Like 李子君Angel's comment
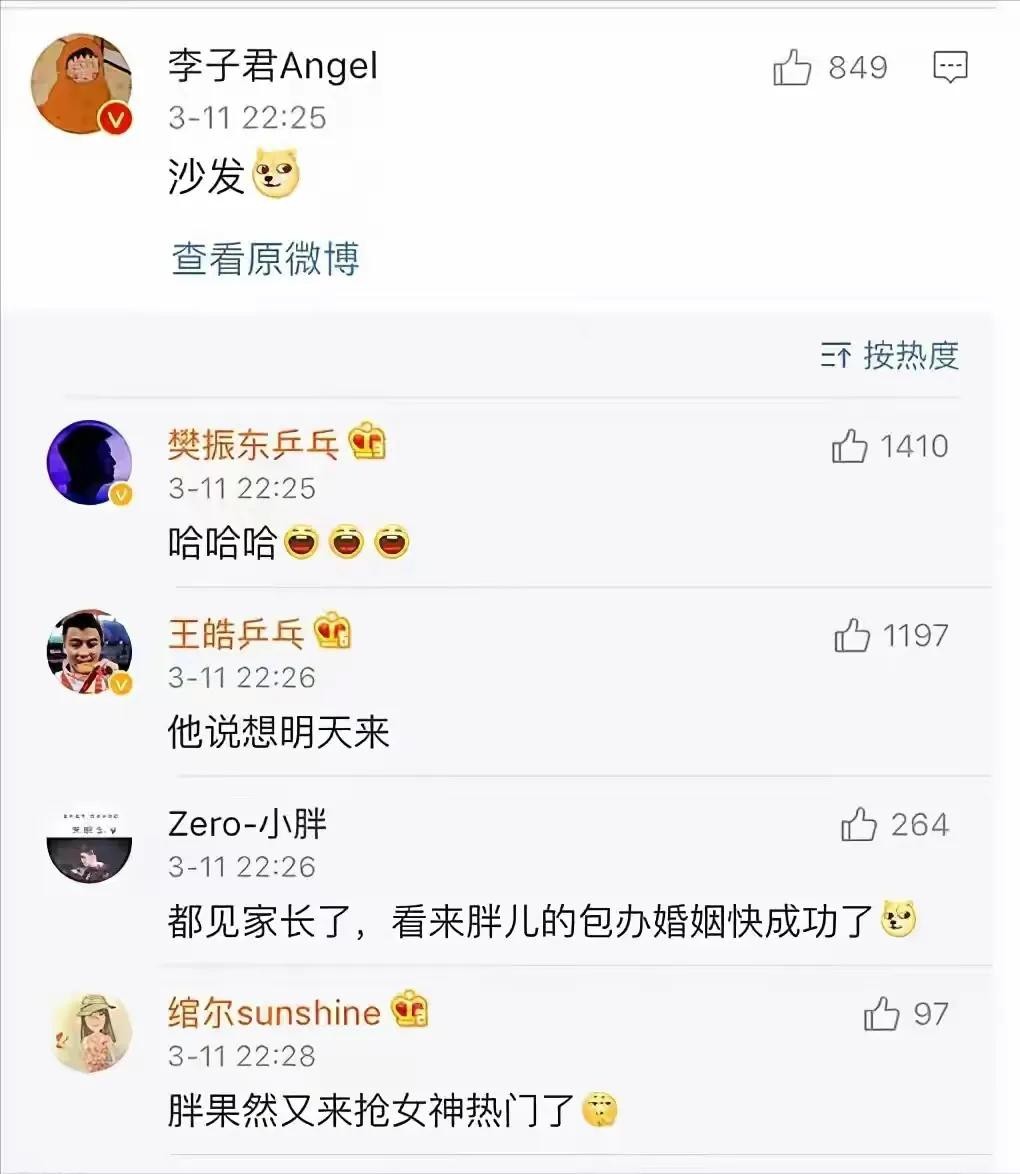Image resolution: width=1020 pixels, height=1174 pixels. 792,68
